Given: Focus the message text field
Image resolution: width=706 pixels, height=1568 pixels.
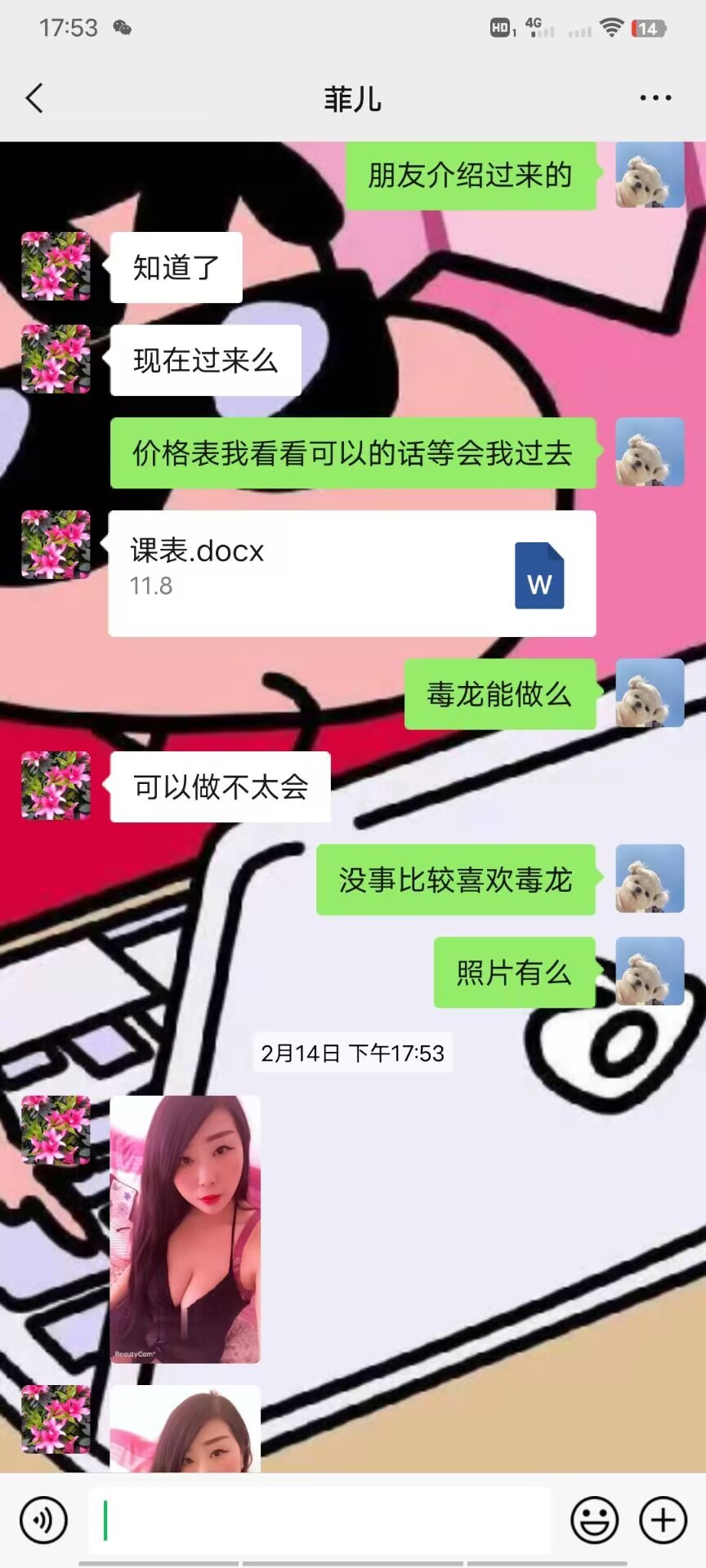Looking at the screenshot, I should coord(319,1521).
